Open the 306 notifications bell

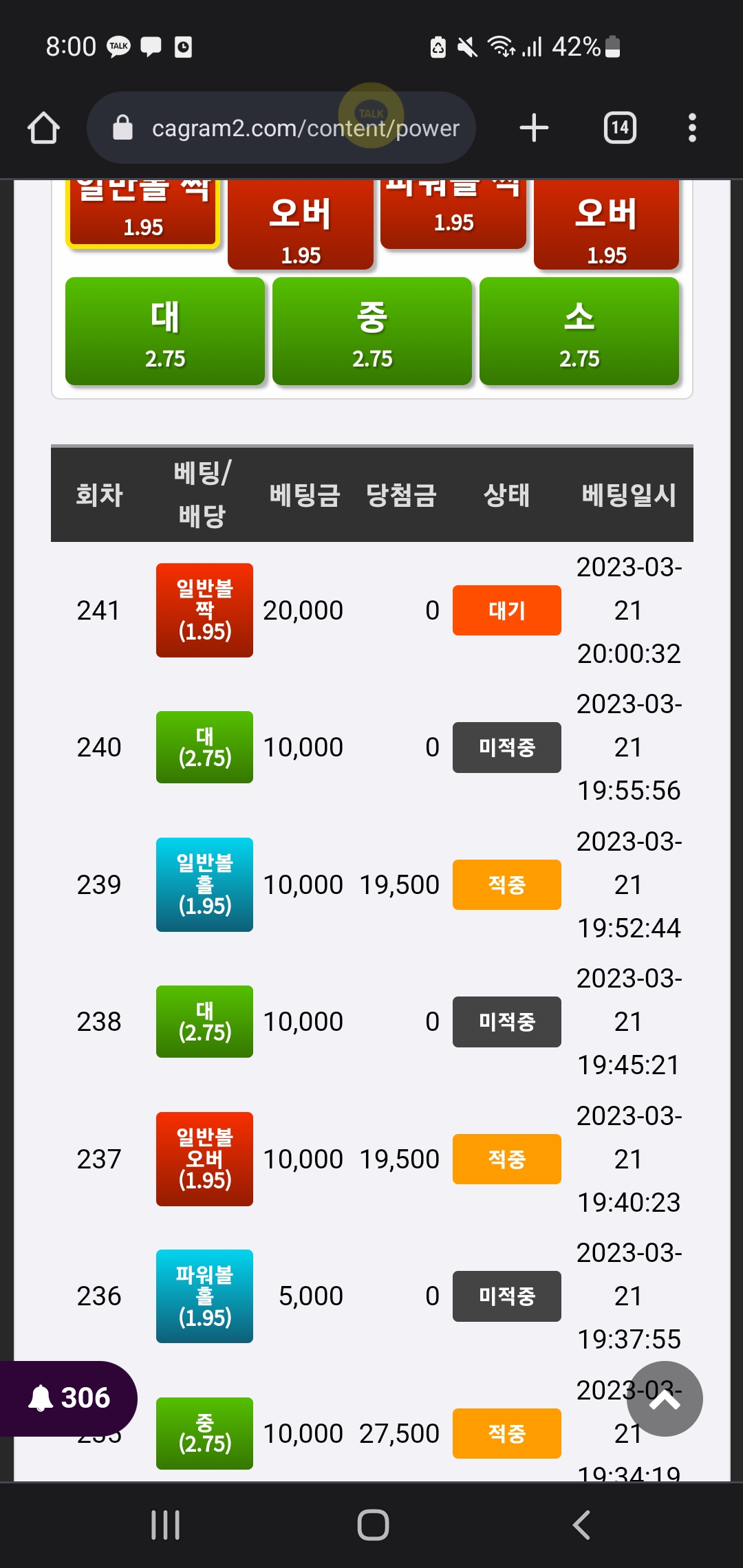pyautogui.click(x=69, y=1398)
